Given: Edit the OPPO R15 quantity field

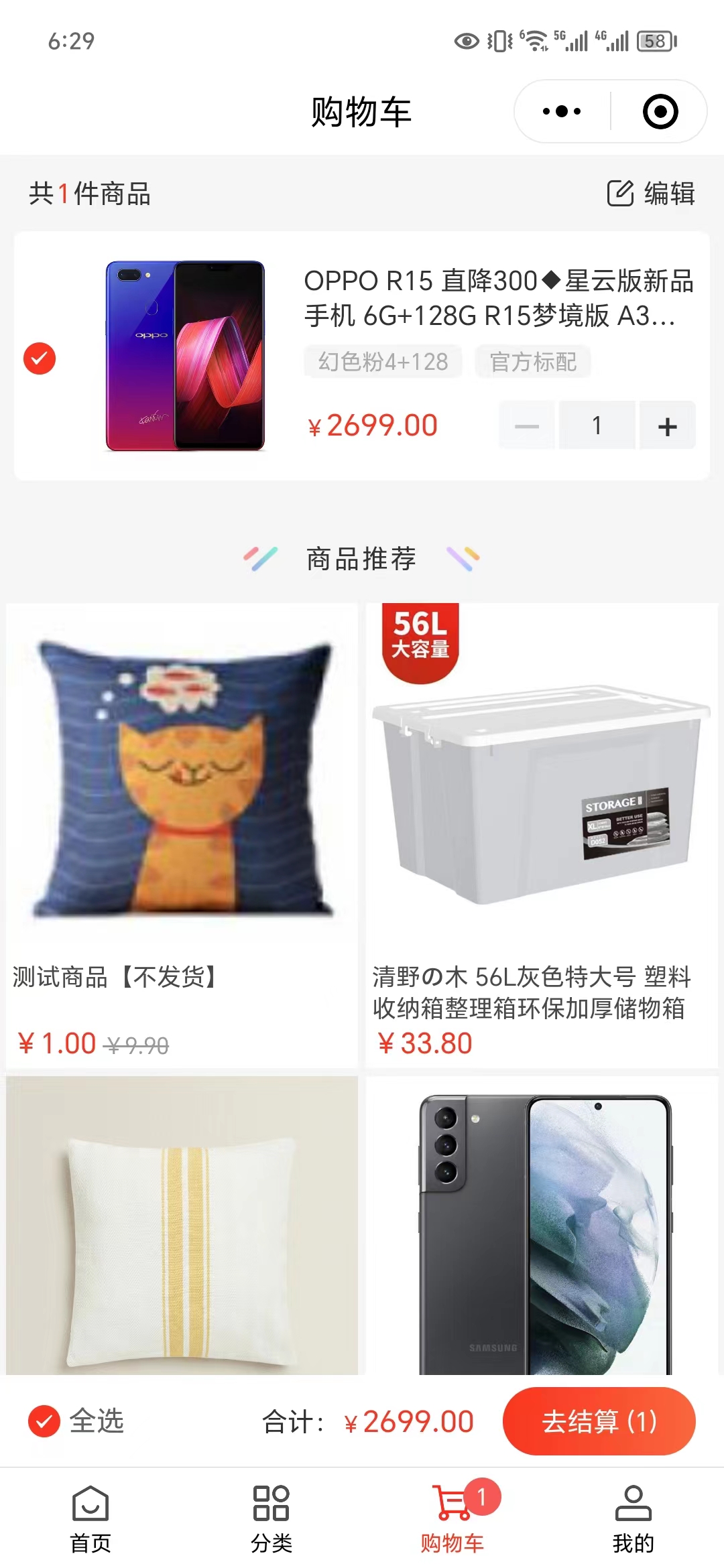Looking at the screenshot, I should 597,426.
